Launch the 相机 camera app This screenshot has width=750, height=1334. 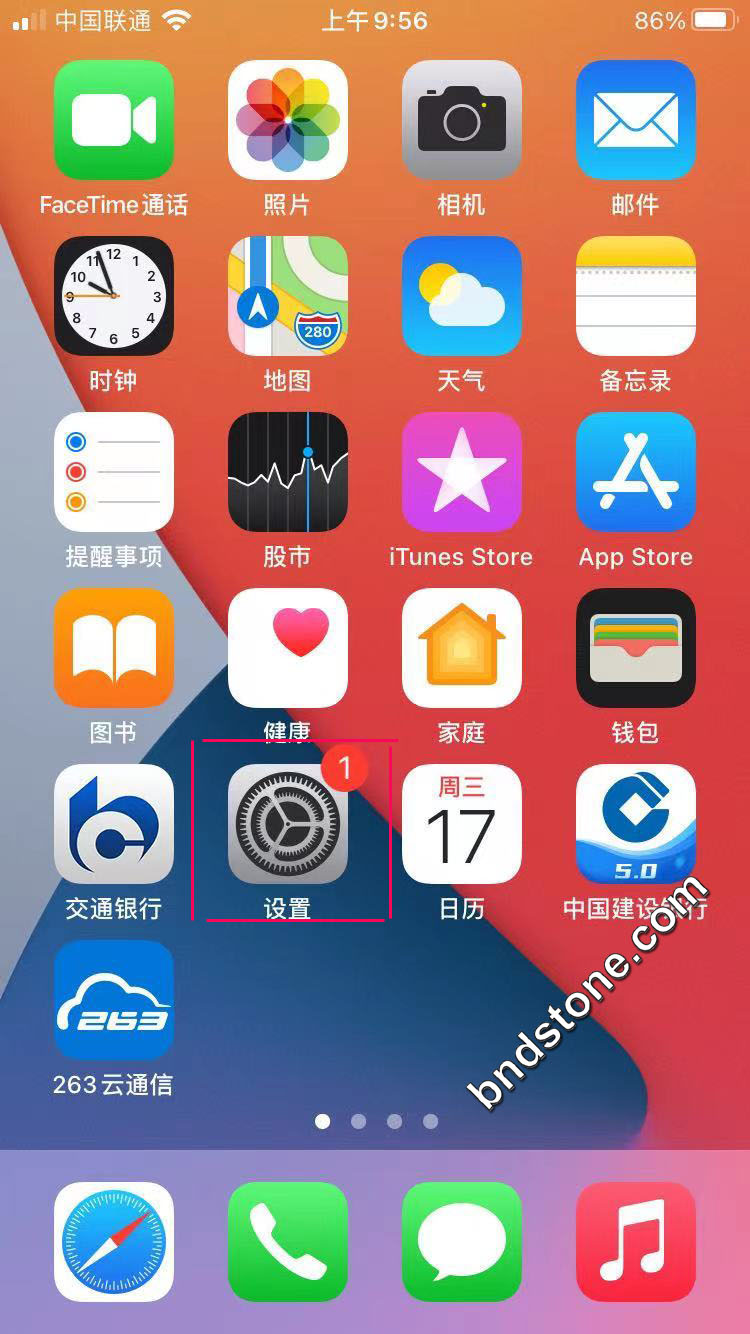pyautogui.click(x=461, y=120)
